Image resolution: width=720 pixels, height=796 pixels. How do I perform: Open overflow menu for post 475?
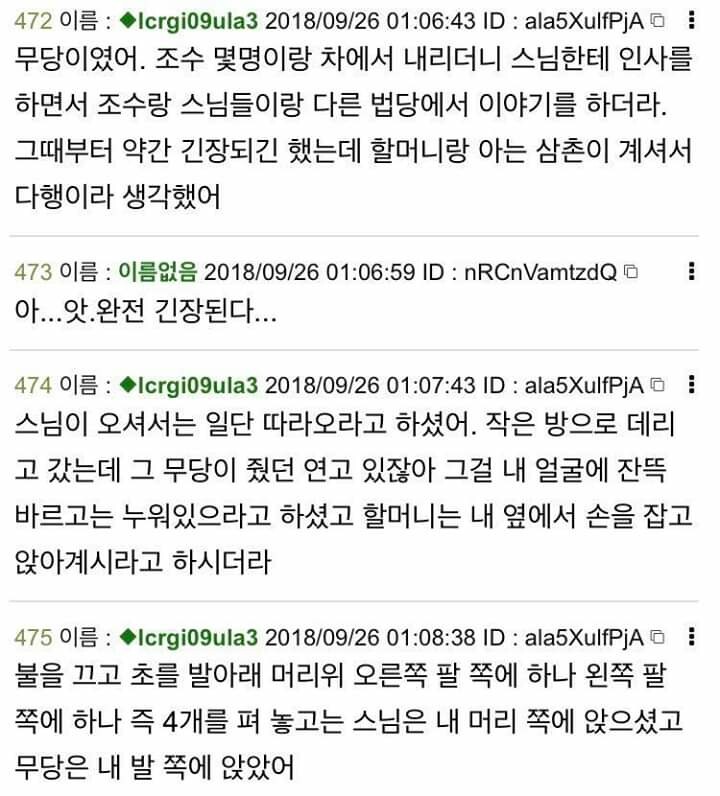[692, 637]
